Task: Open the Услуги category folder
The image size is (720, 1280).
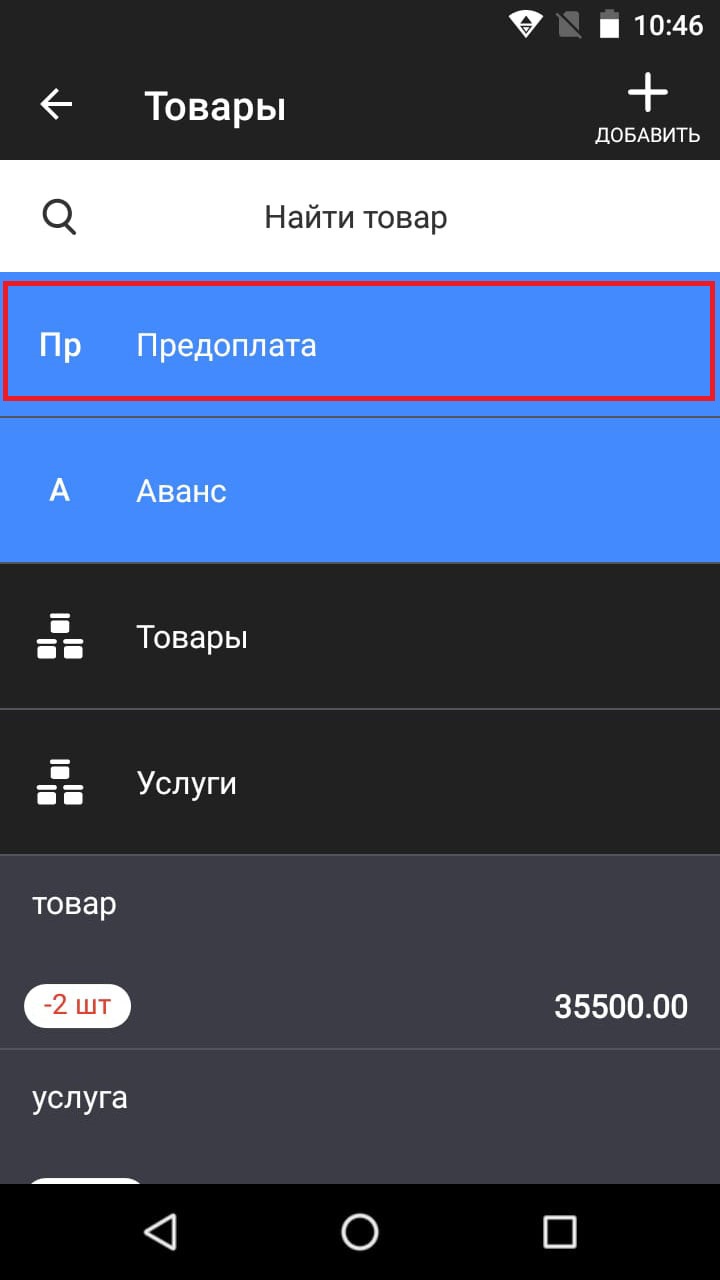Action: coord(359,783)
